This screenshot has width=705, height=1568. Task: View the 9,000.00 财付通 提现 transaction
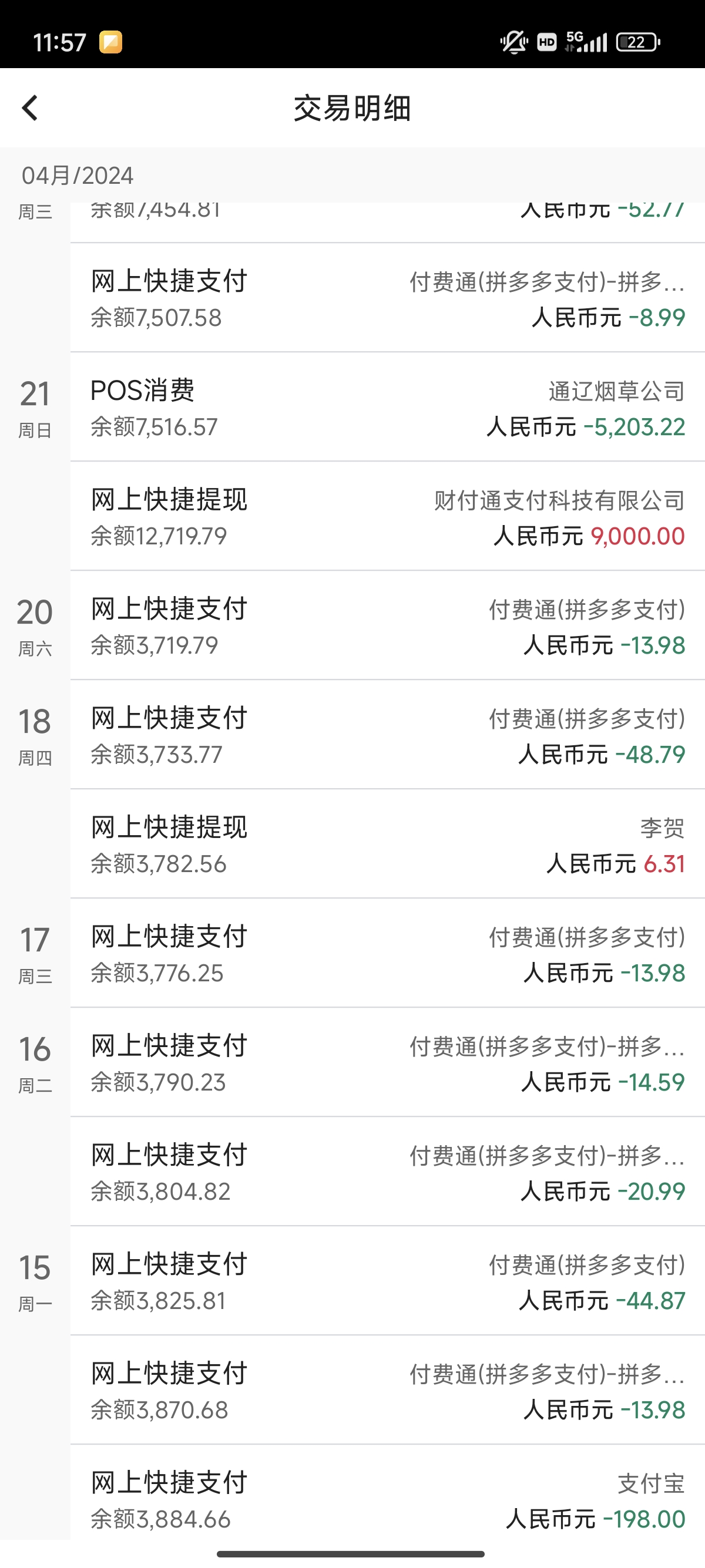(x=387, y=517)
